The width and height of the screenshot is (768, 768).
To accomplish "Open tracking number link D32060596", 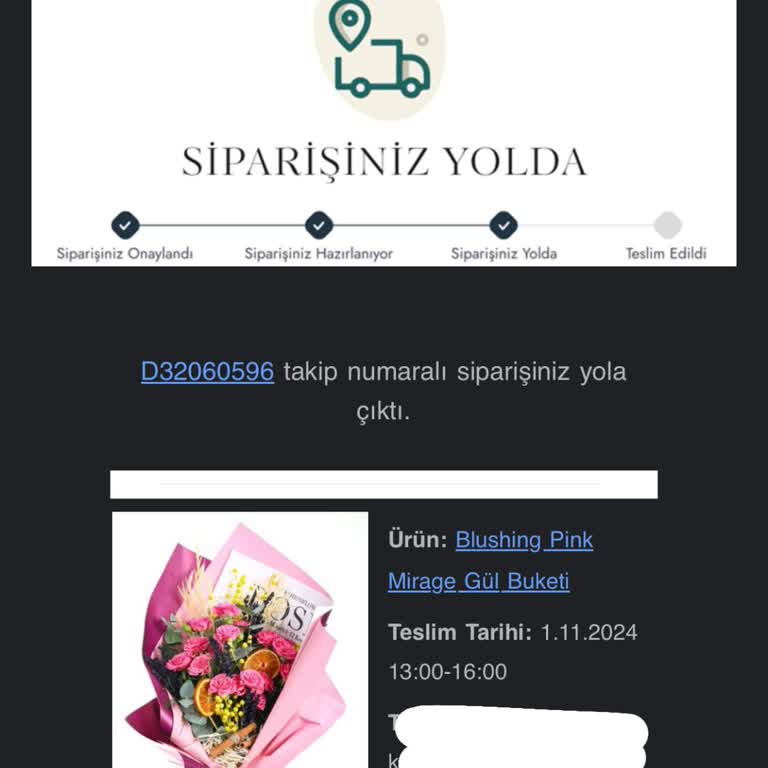I will (207, 372).
